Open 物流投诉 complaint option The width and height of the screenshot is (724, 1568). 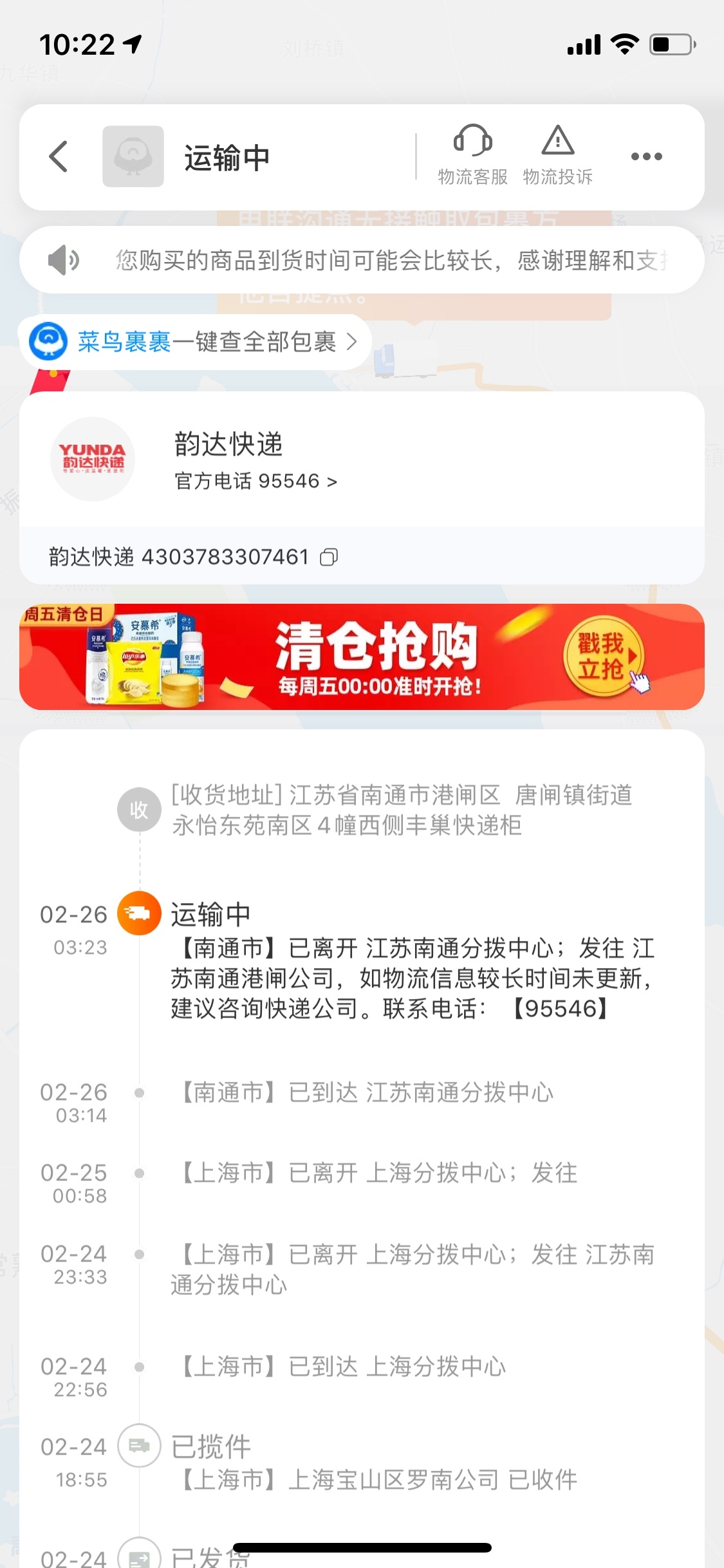click(557, 155)
